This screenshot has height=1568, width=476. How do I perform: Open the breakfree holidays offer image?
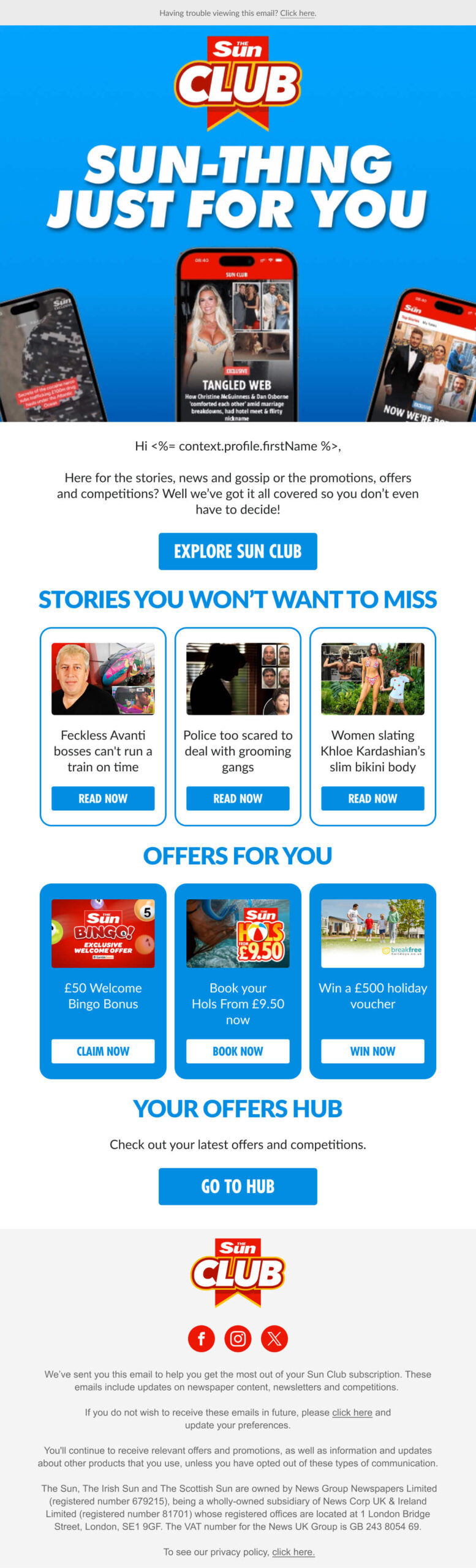(x=372, y=933)
